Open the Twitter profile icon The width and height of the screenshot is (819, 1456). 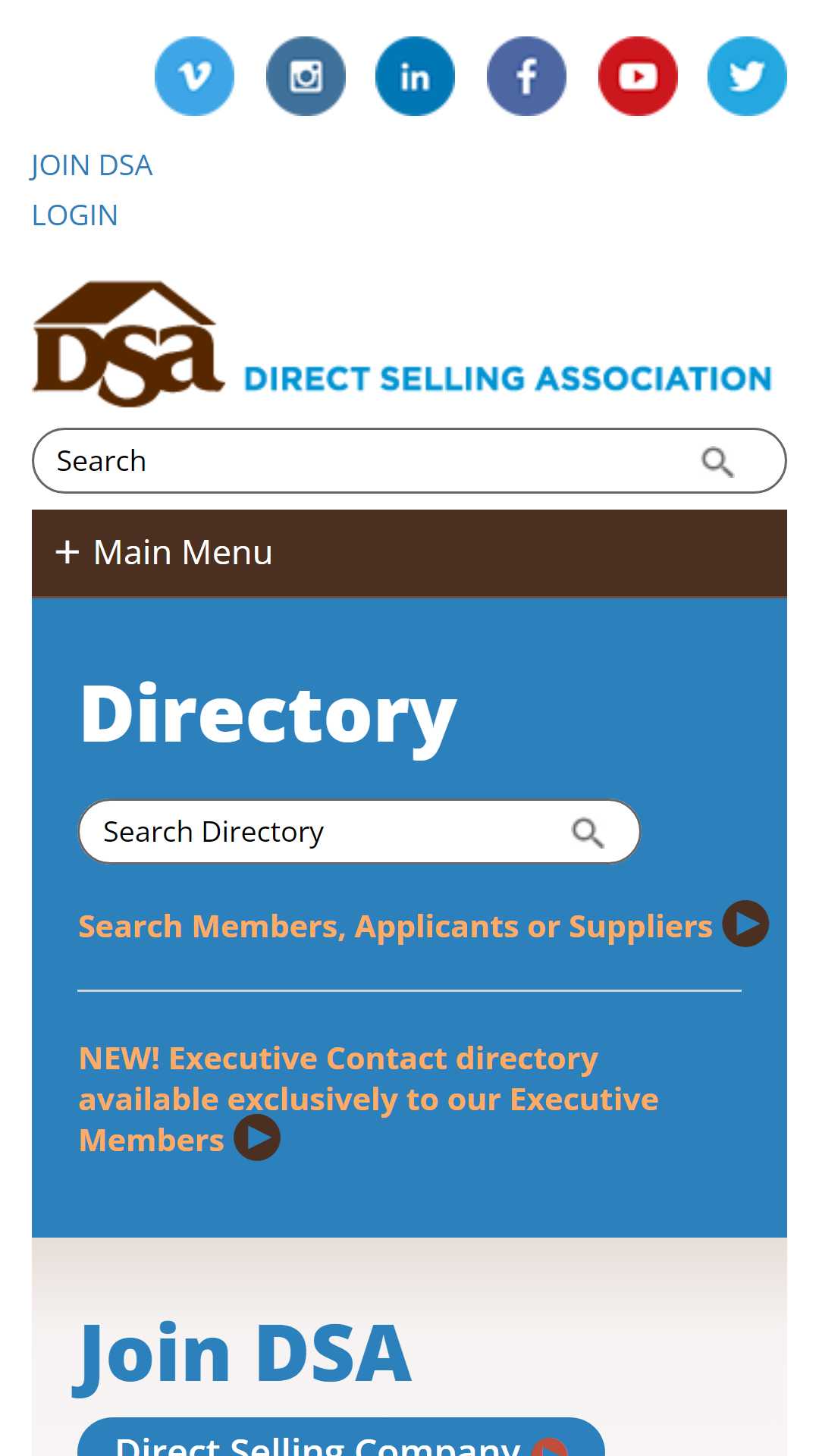tap(747, 76)
